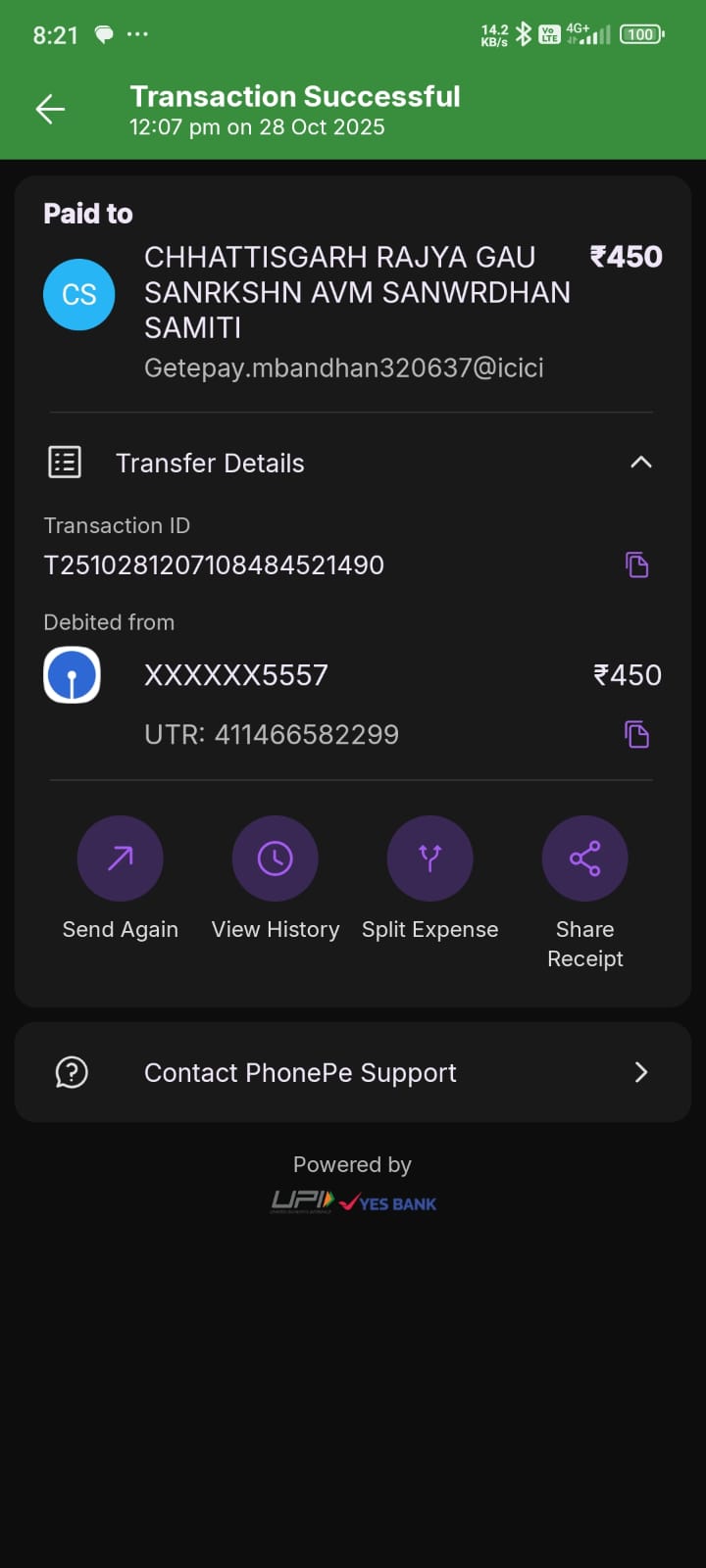Tap Send Again to repeat the payment
This screenshot has width=706, height=1568.
click(121, 859)
